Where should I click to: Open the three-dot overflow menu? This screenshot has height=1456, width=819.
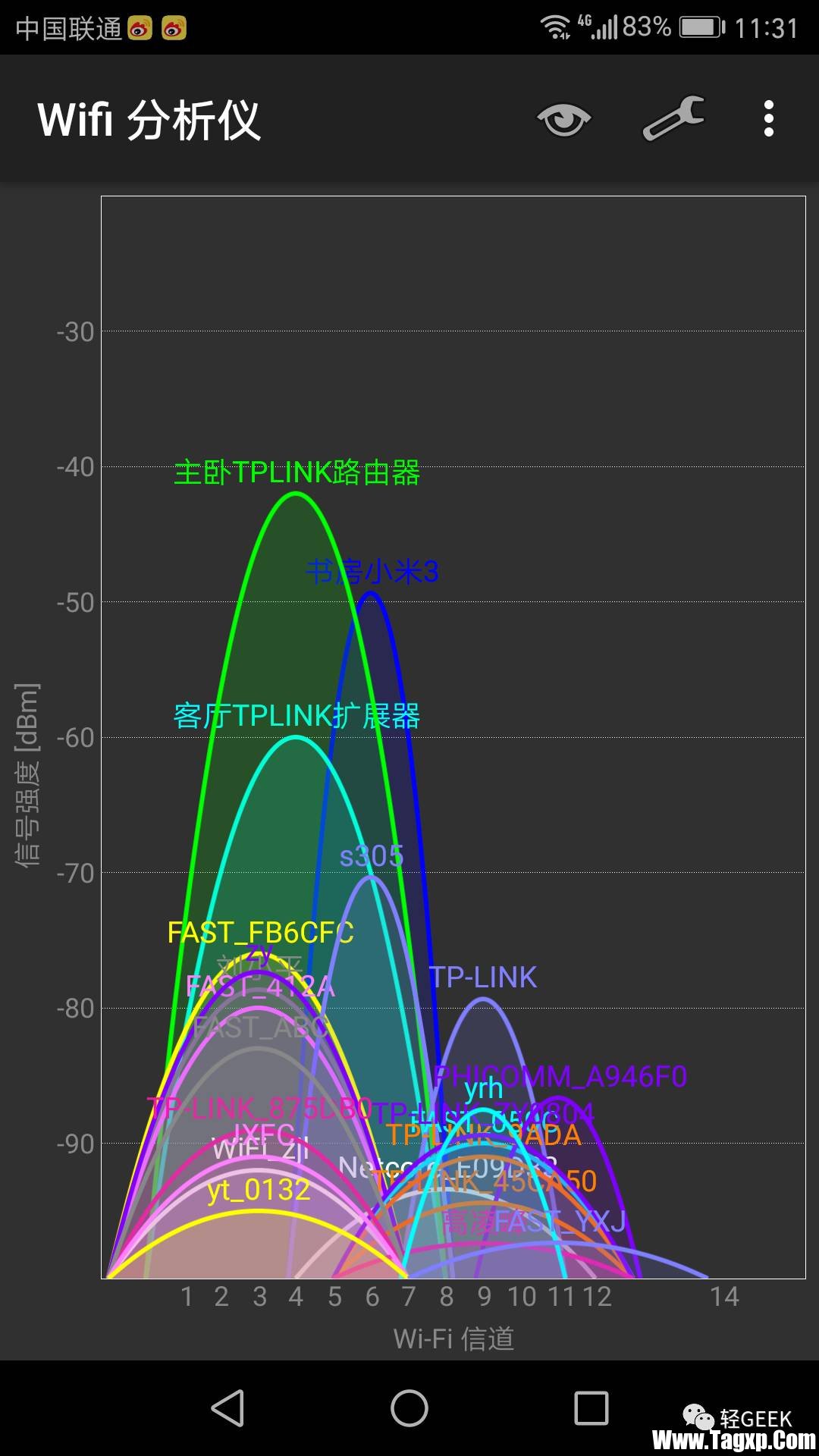tap(768, 119)
